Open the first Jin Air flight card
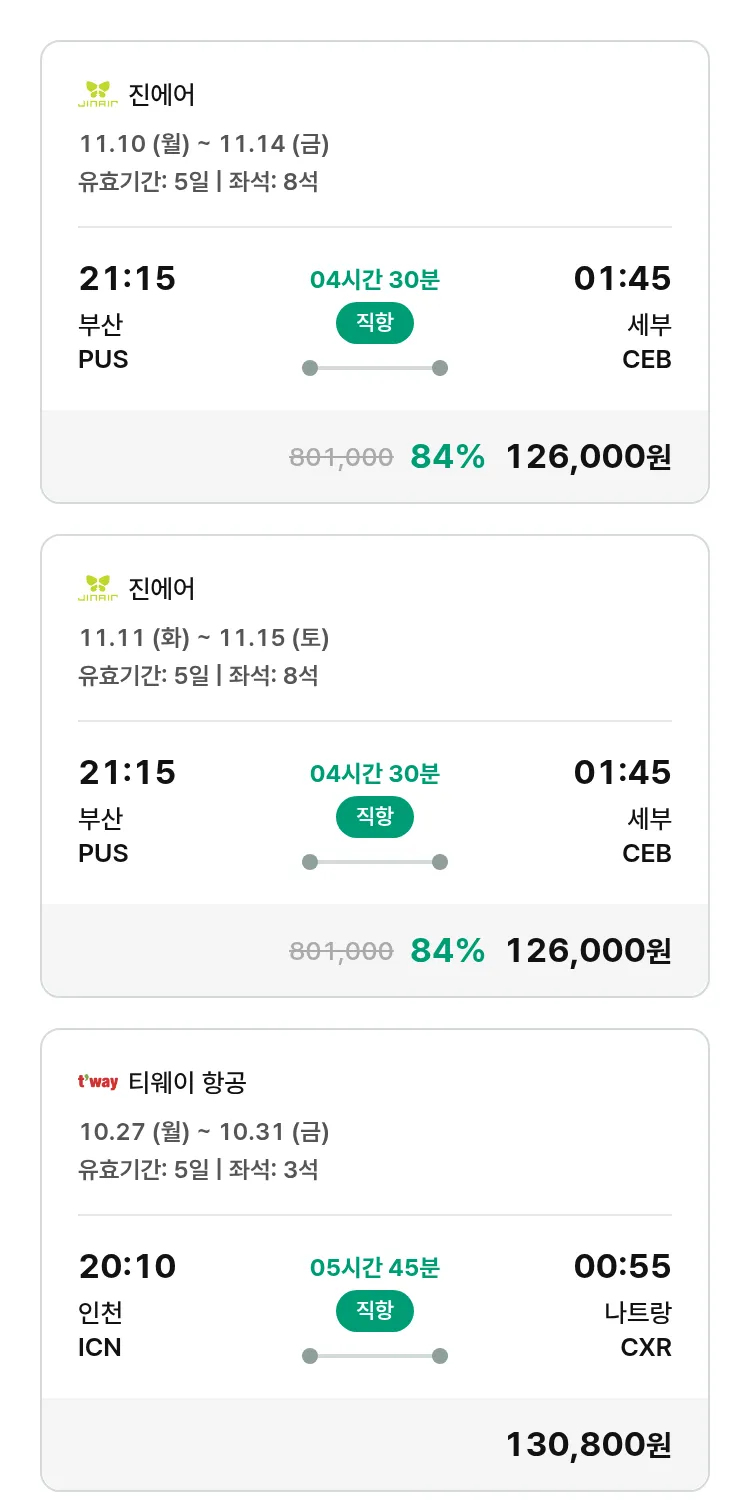This screenshot has width=750, height=1510. 374,265
